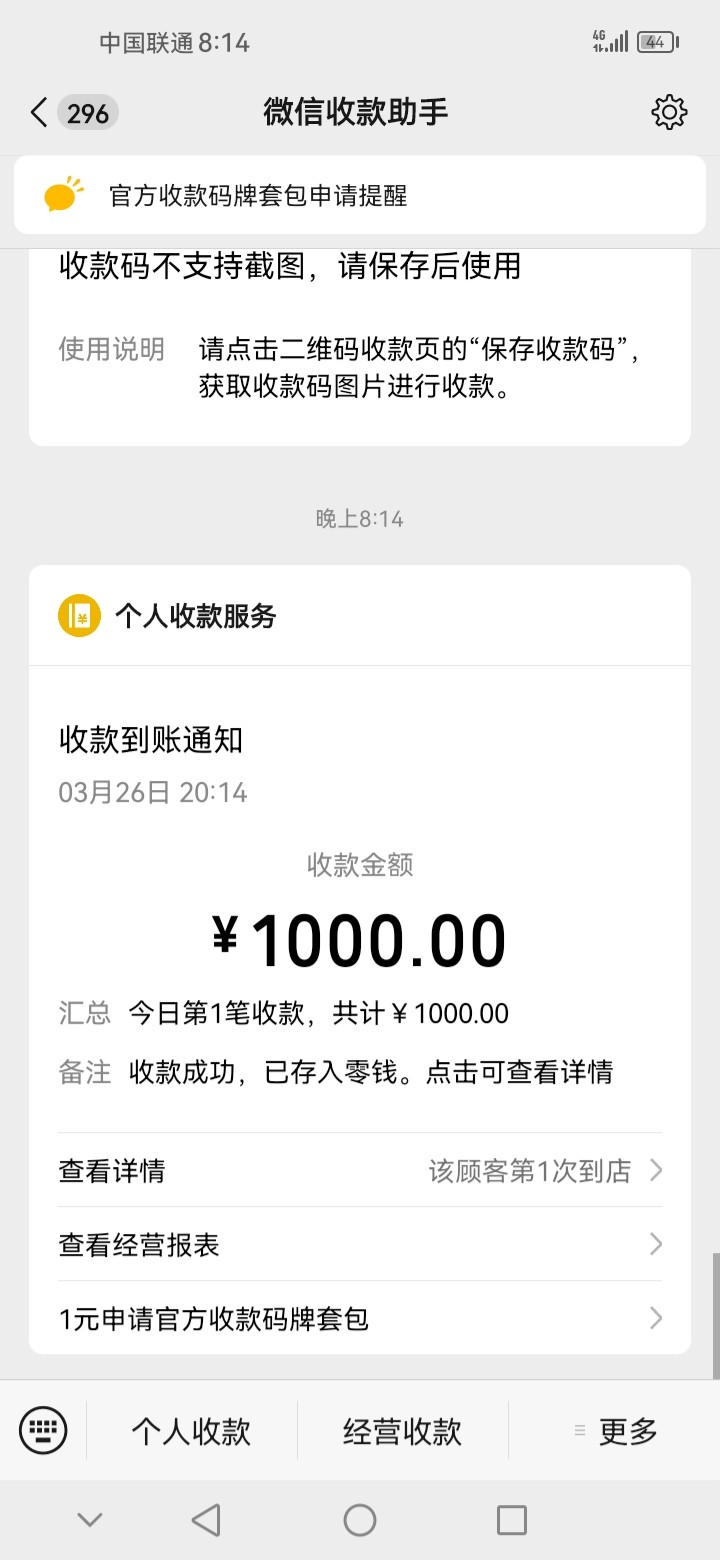Open details with the 1元申请官方收款码牌套包 chevron
Image resolution: width=720 pixels, height=1560 pixels.
[657, 1319]
